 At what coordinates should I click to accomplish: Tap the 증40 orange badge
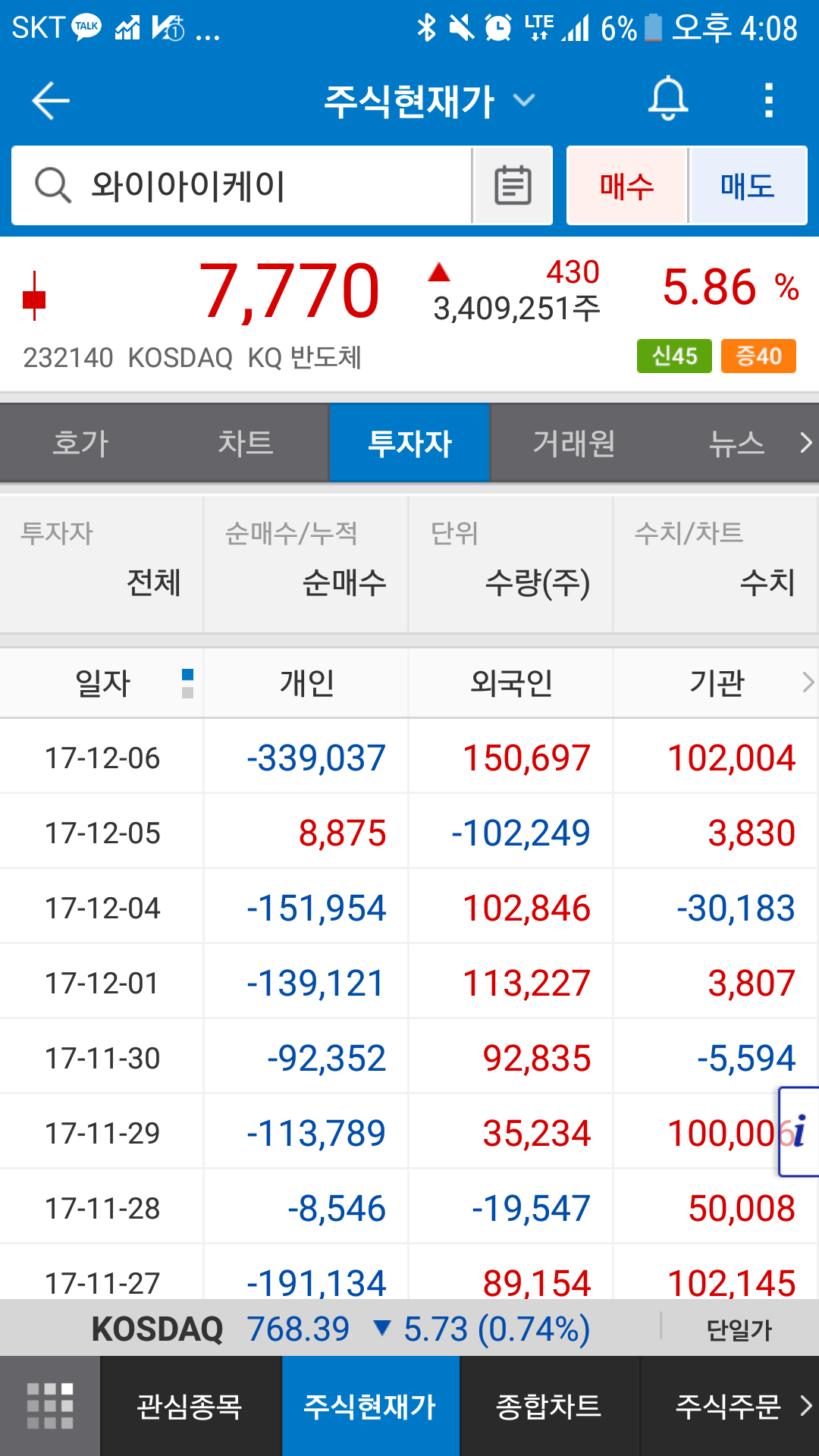pyautogui.click(x=758, y=356)
